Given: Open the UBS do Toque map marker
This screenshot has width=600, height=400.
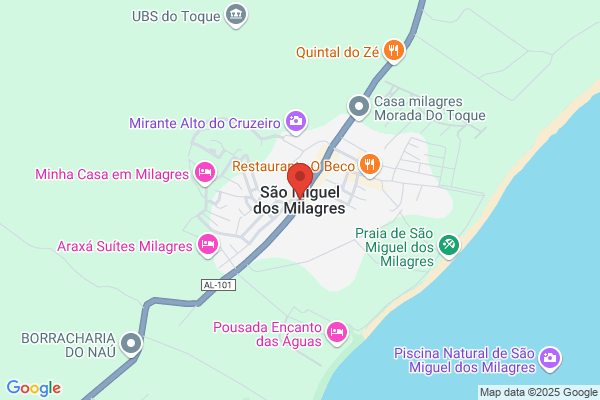Looking at the screenshot, I should click(x=236, y=16).
